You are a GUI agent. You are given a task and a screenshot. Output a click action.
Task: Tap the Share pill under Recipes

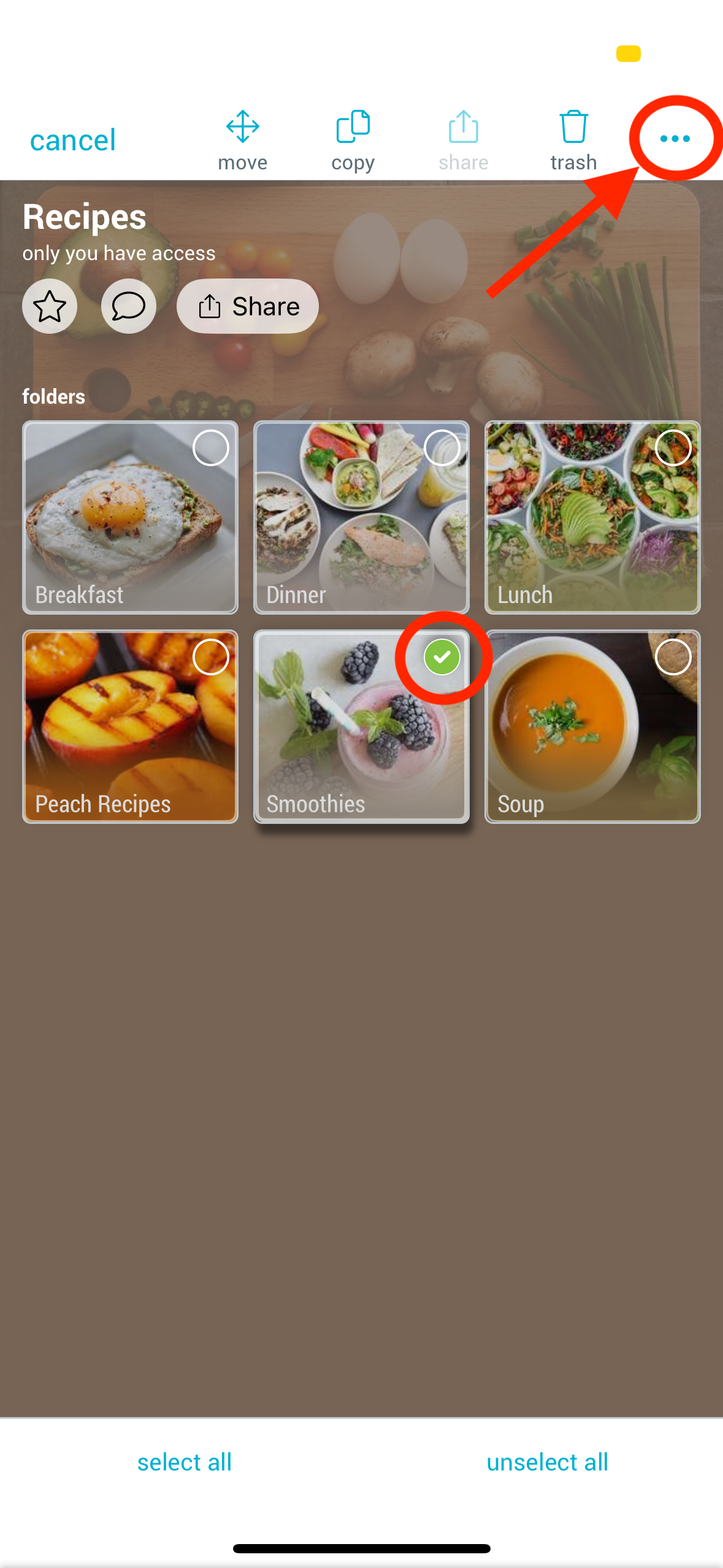pyautogui.click(x=248, y=306)
